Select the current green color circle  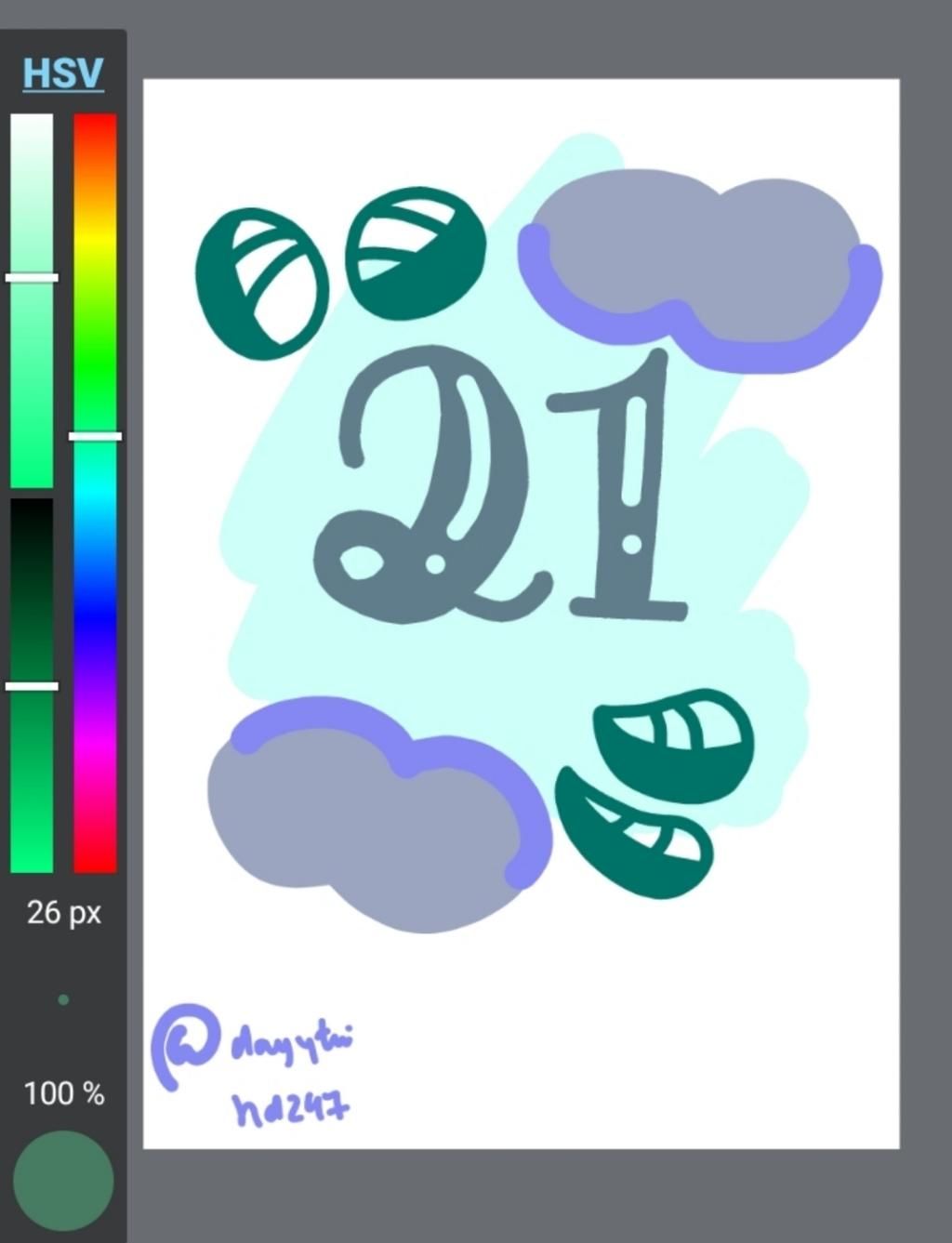click(x=63, y=1181)
